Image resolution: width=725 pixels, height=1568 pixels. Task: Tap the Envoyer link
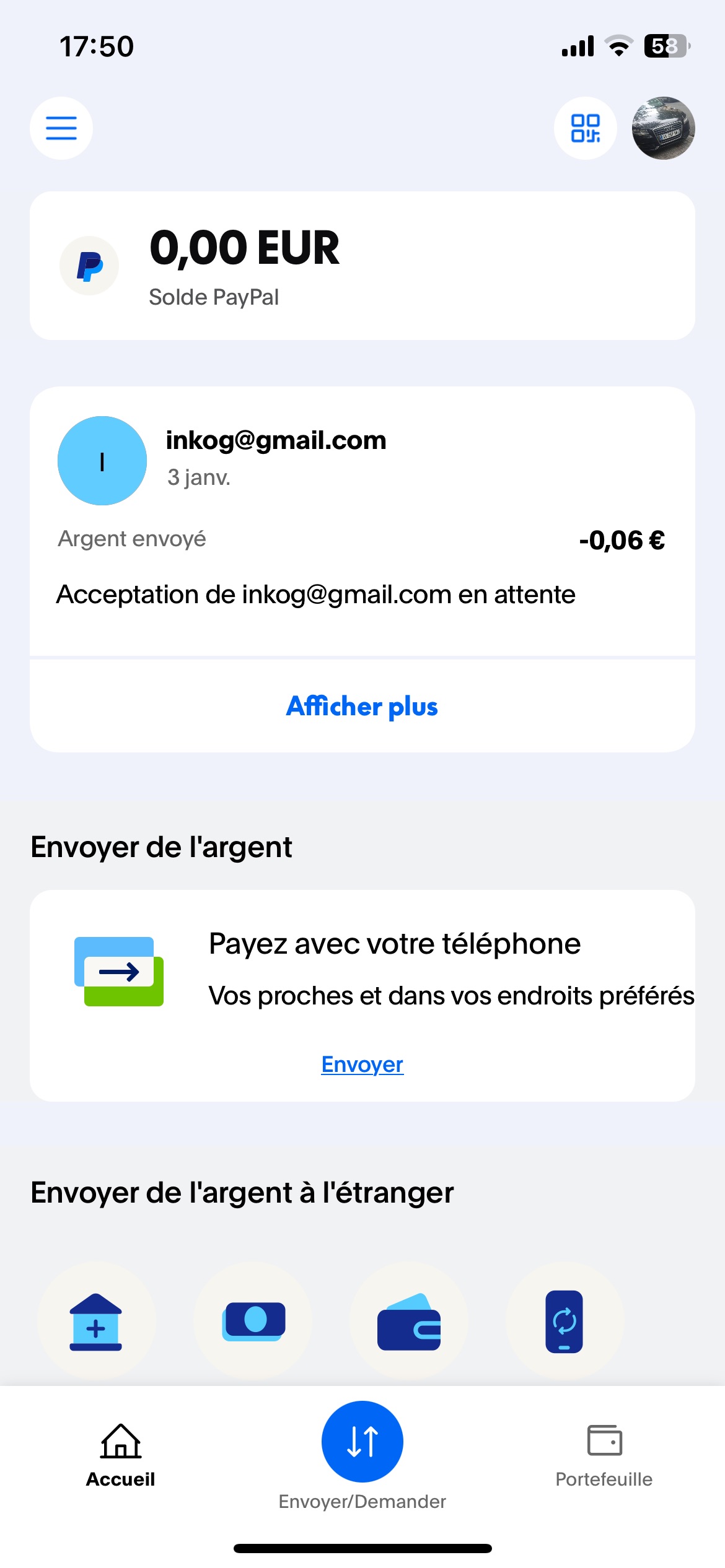(362, 1065)
